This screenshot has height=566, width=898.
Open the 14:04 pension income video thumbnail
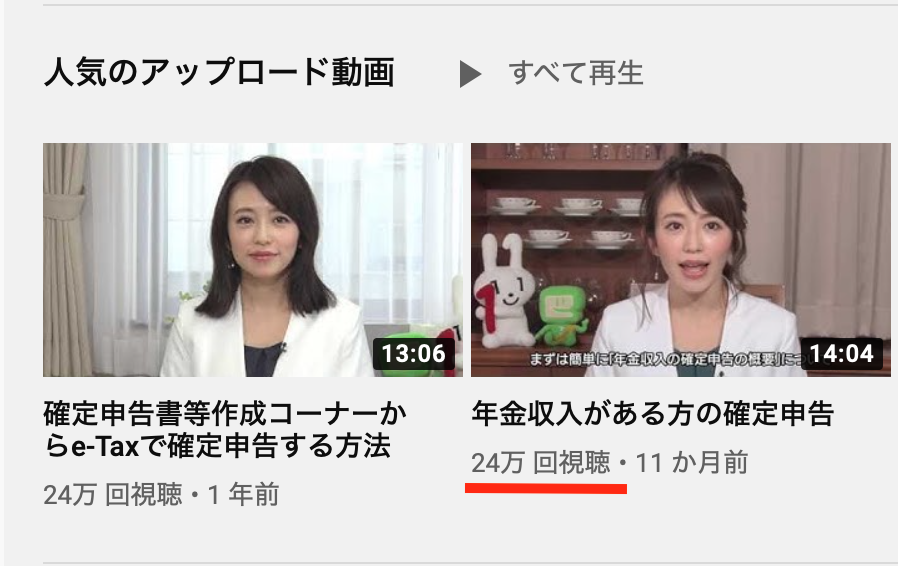(x=680, y=260)
